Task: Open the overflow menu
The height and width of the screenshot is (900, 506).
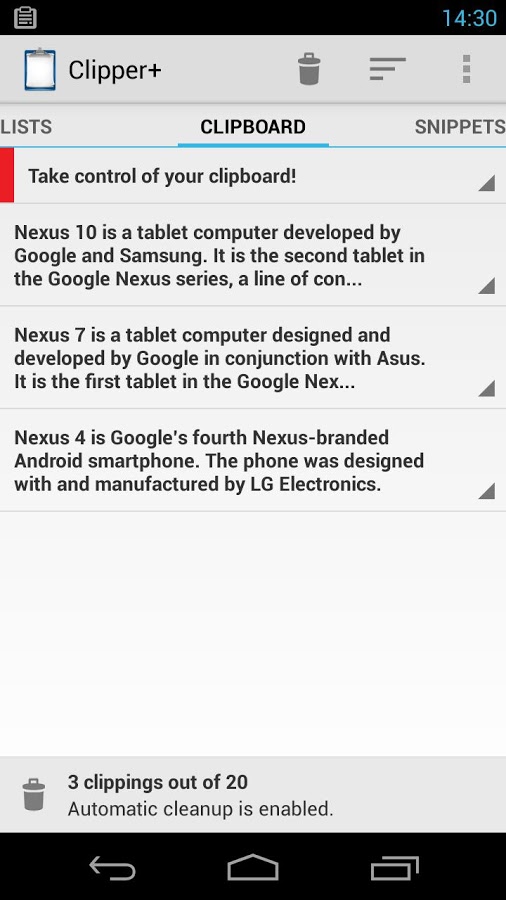Action: [x=466, y=69]
